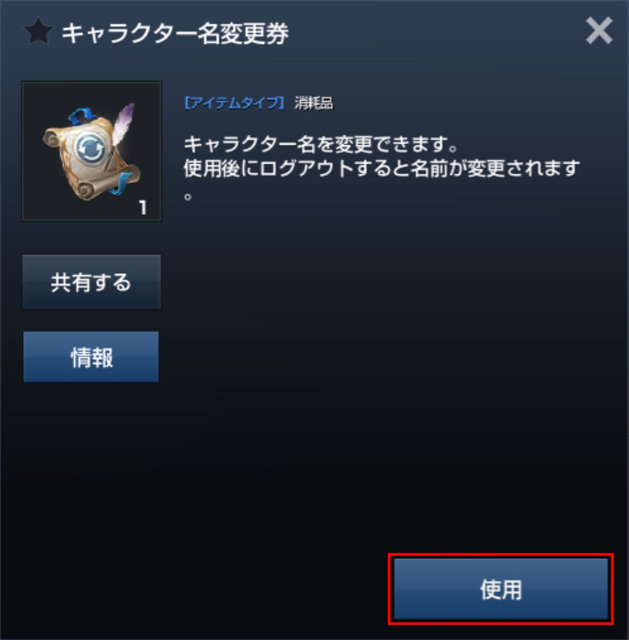Image resolution: width=629 pixels, height=640 pixels.
Task: Use the item with 使用 button
Action: click(x=500, y=589)
